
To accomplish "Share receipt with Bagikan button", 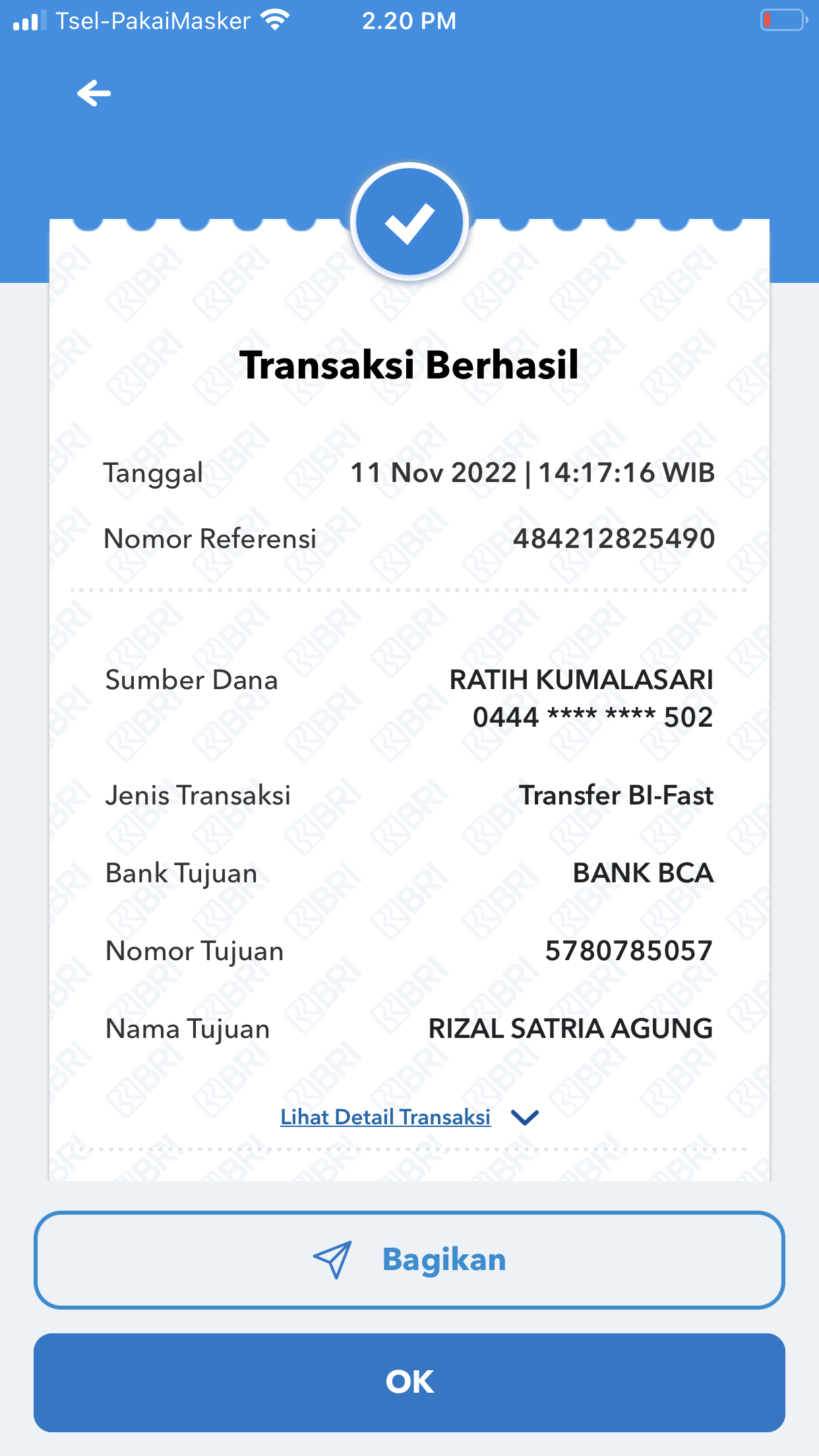I will click(x=409, y=1259).
